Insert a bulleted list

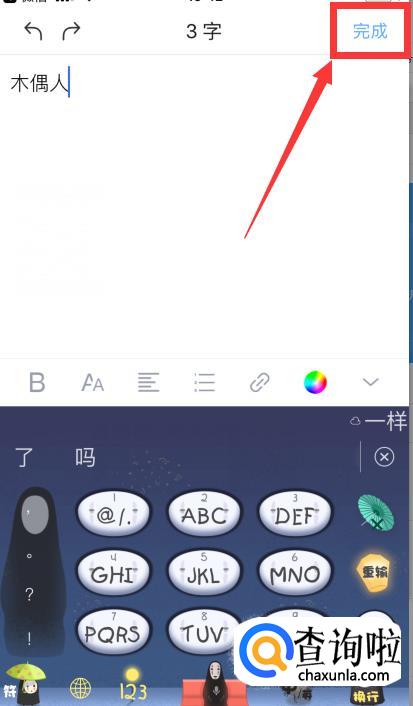click(x=204, y=383)
